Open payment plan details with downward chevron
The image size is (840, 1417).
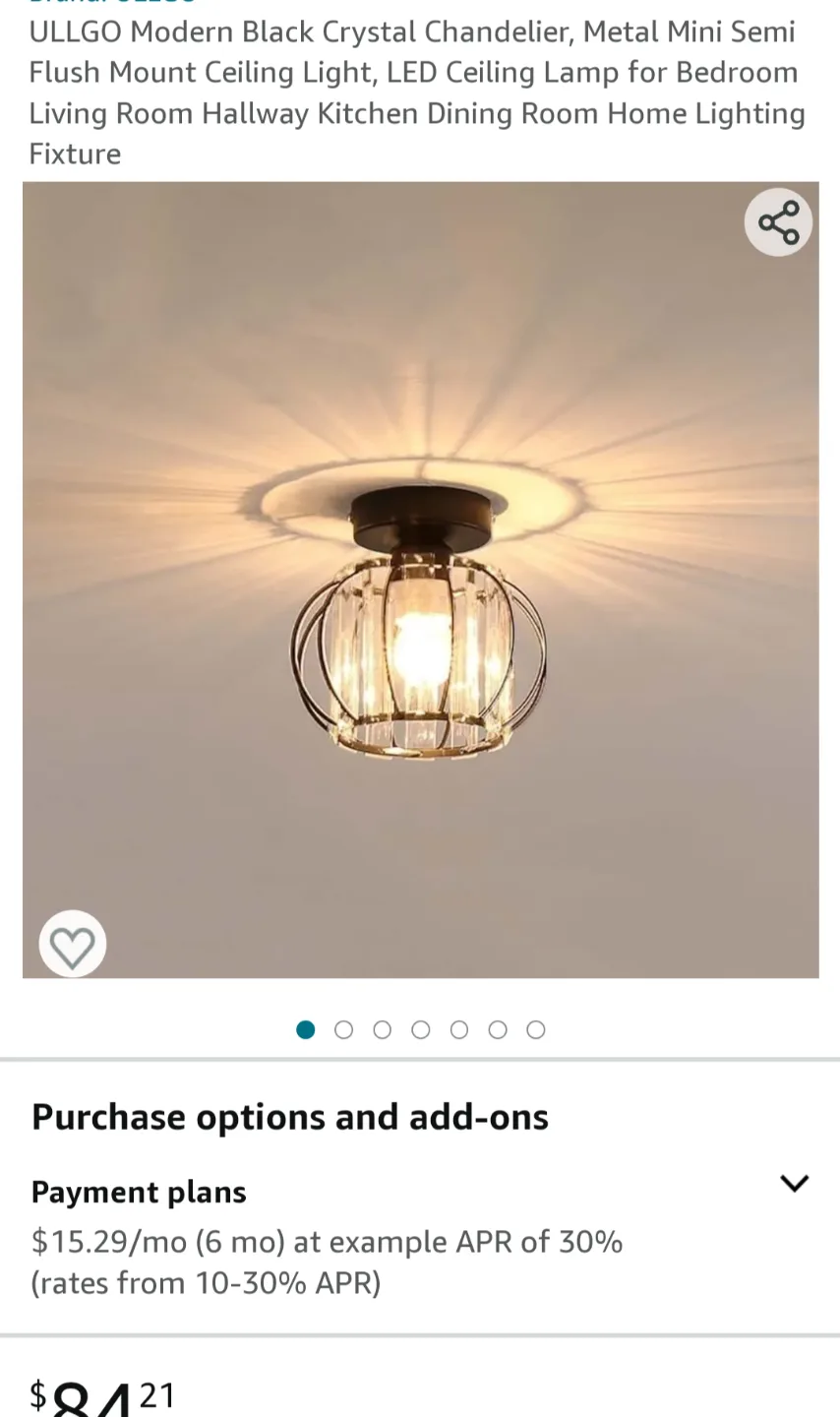coord(794,1184)
